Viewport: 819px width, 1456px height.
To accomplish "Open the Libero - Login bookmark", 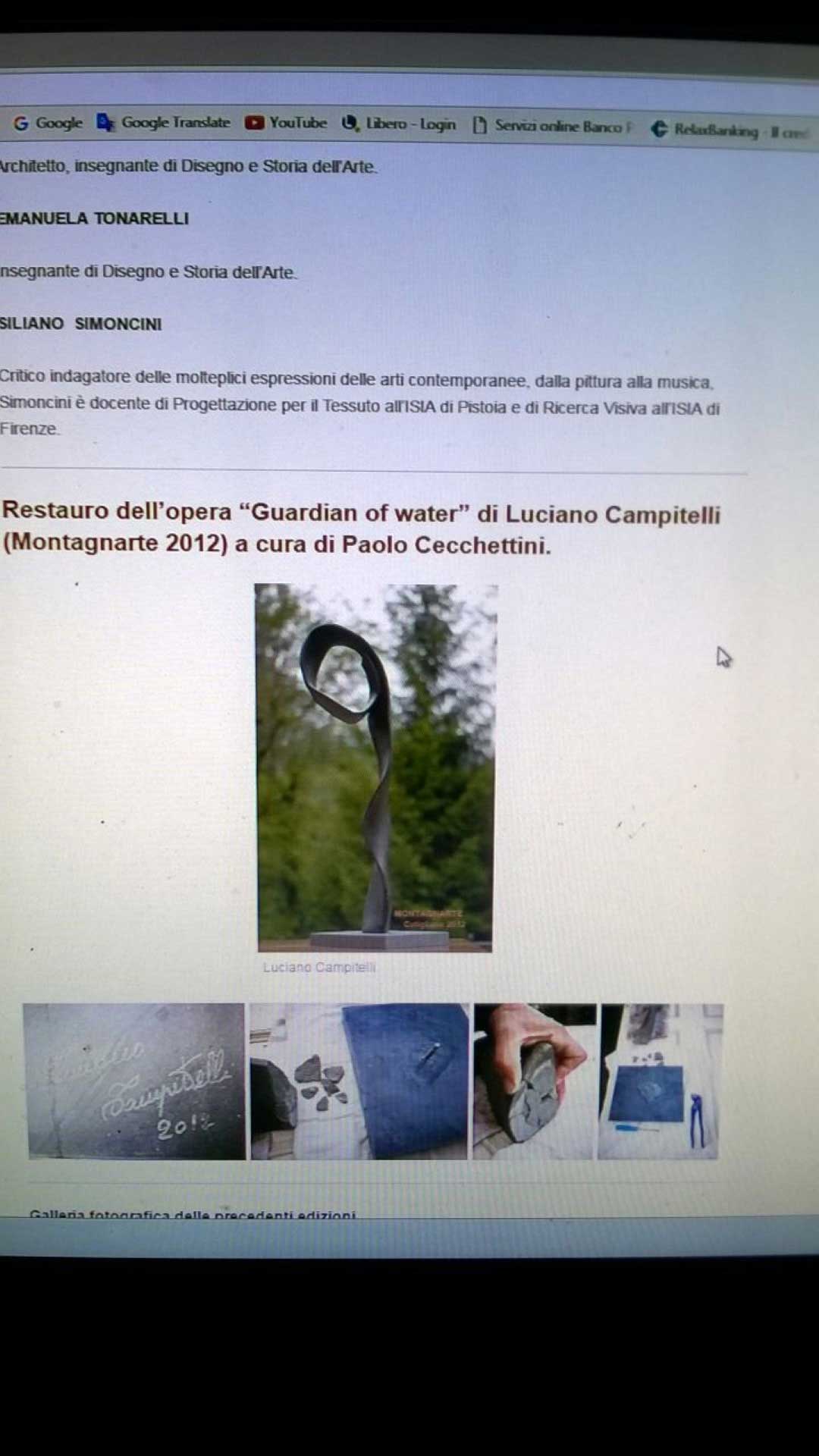I will (399, 124).
